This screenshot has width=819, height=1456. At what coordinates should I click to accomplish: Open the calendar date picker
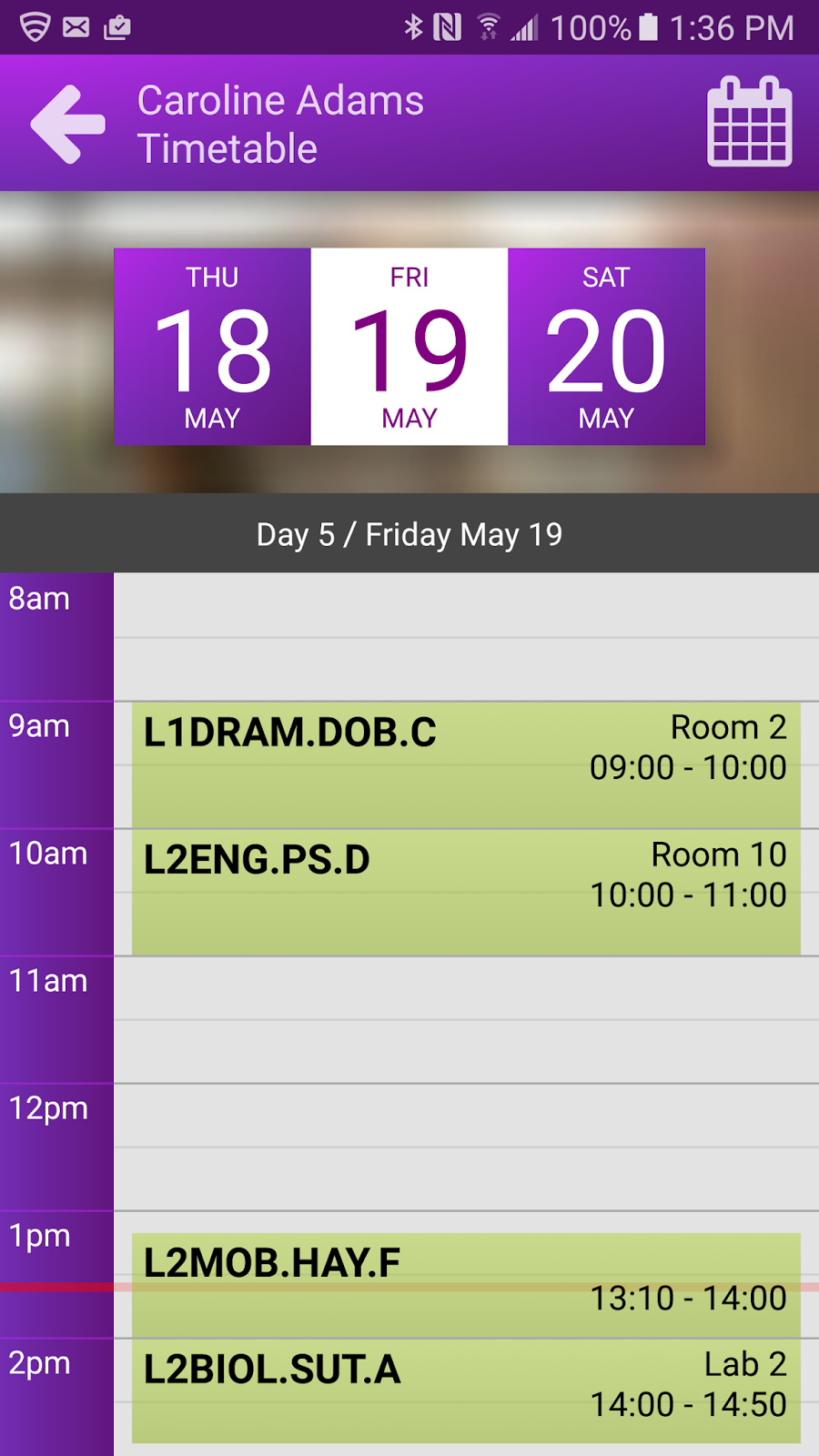[749, 123]
